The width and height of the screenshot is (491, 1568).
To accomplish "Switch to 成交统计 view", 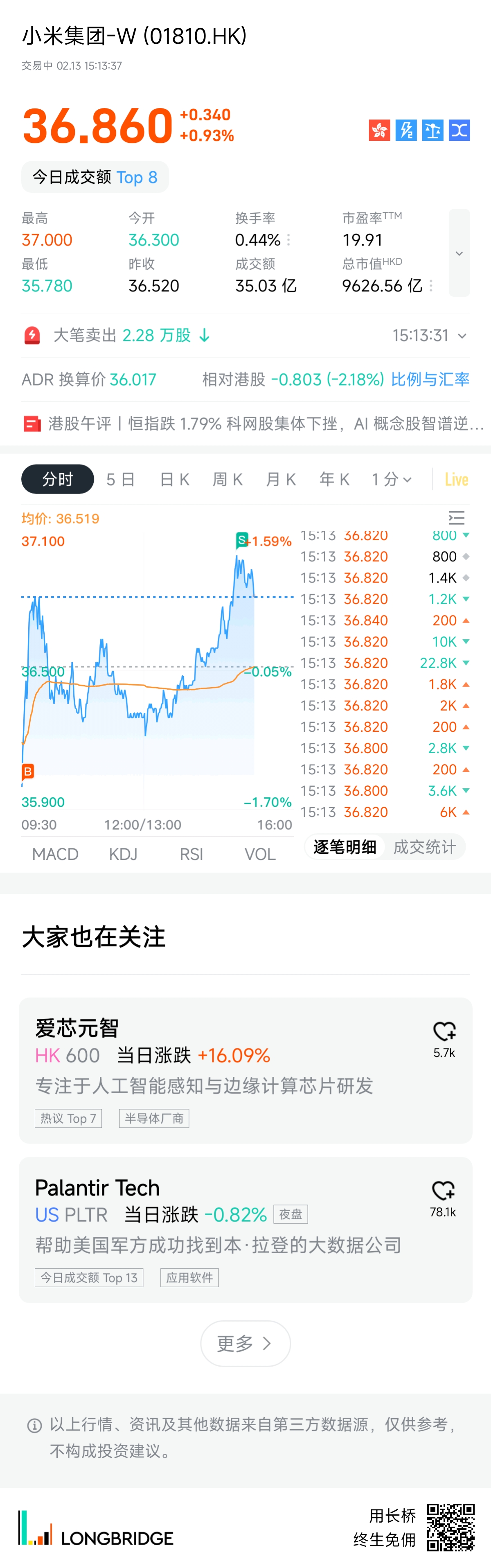I will 425,847.
